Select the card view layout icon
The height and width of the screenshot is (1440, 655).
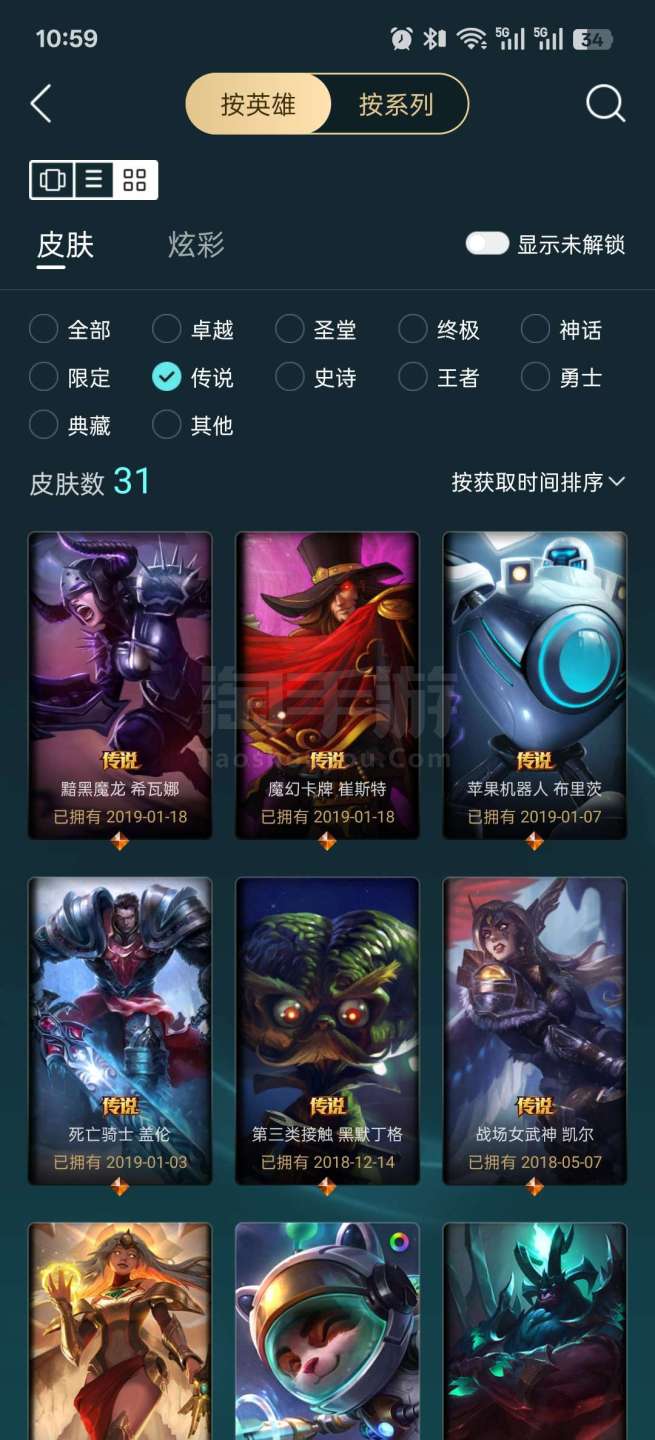coord(52,180)
